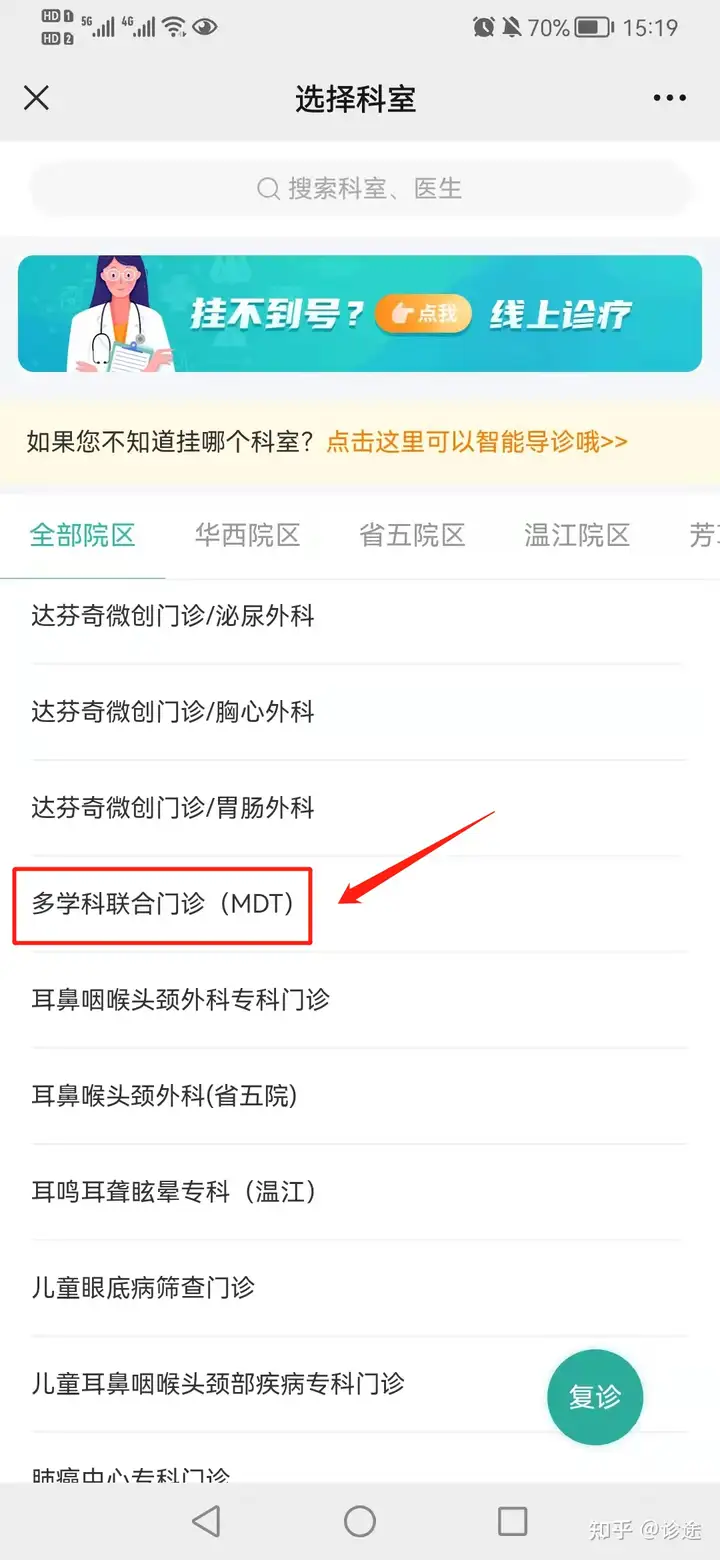
Task: Open 达芬奇微创门诊/胸心外科
Action: [x=173, y=712]
